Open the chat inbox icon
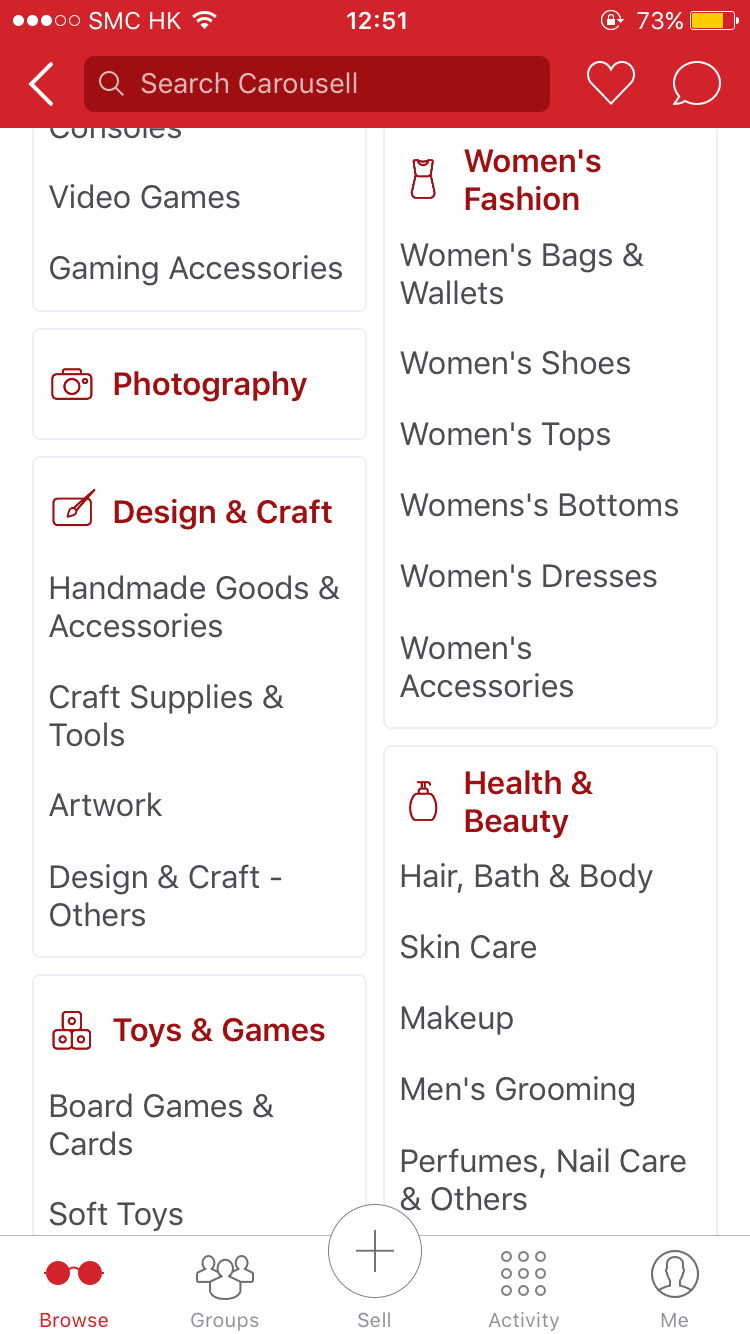Screen dimensions: 750x1334 pyautogui.click(x=696, y=84)
